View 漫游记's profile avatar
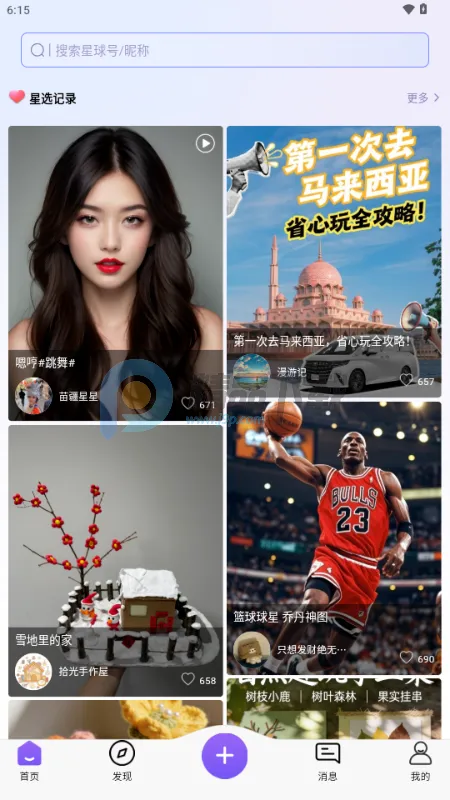Screen dimensions: 450x800 pos(252,372)
